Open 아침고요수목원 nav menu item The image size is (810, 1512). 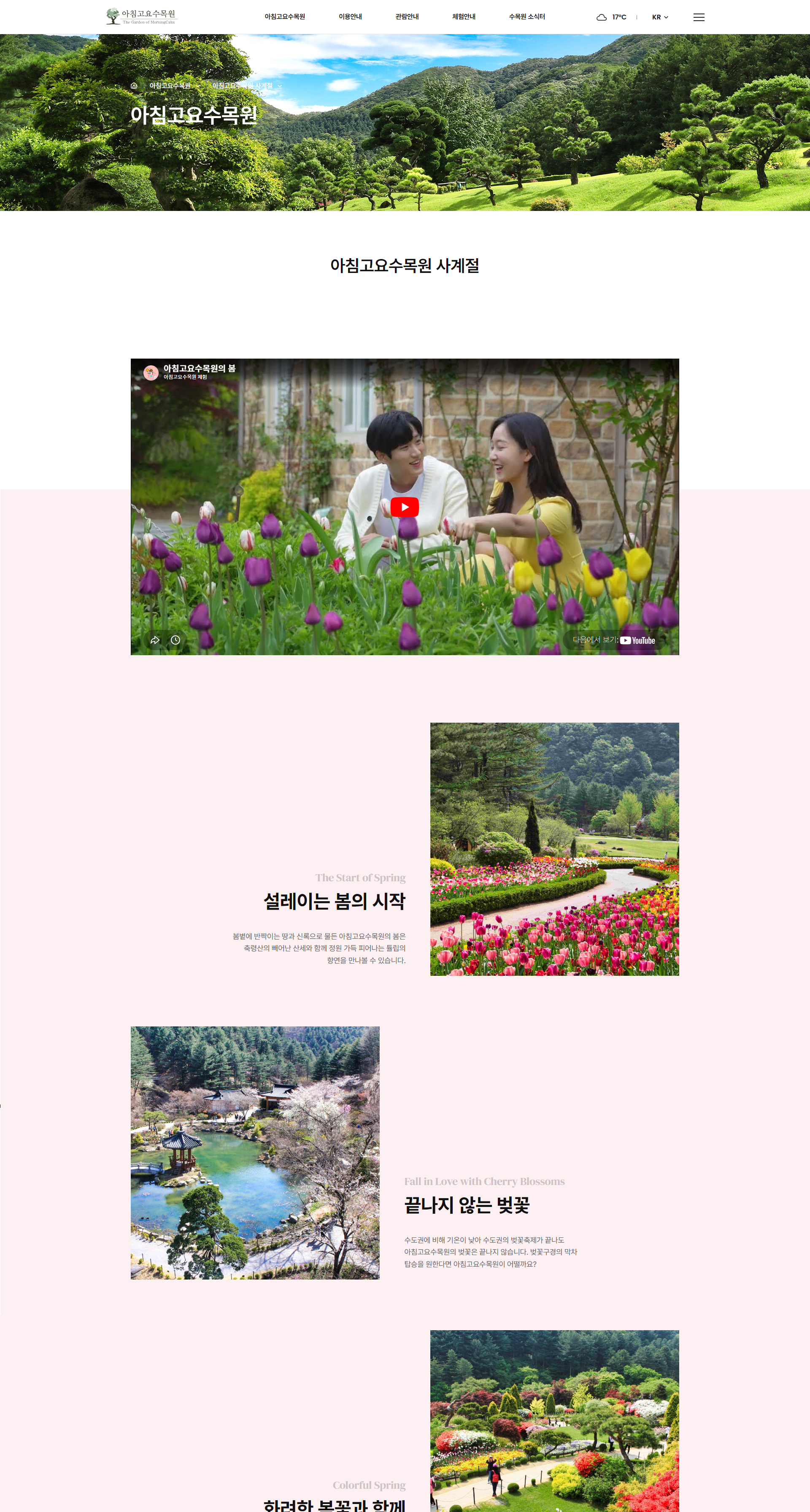click(285, 16)
